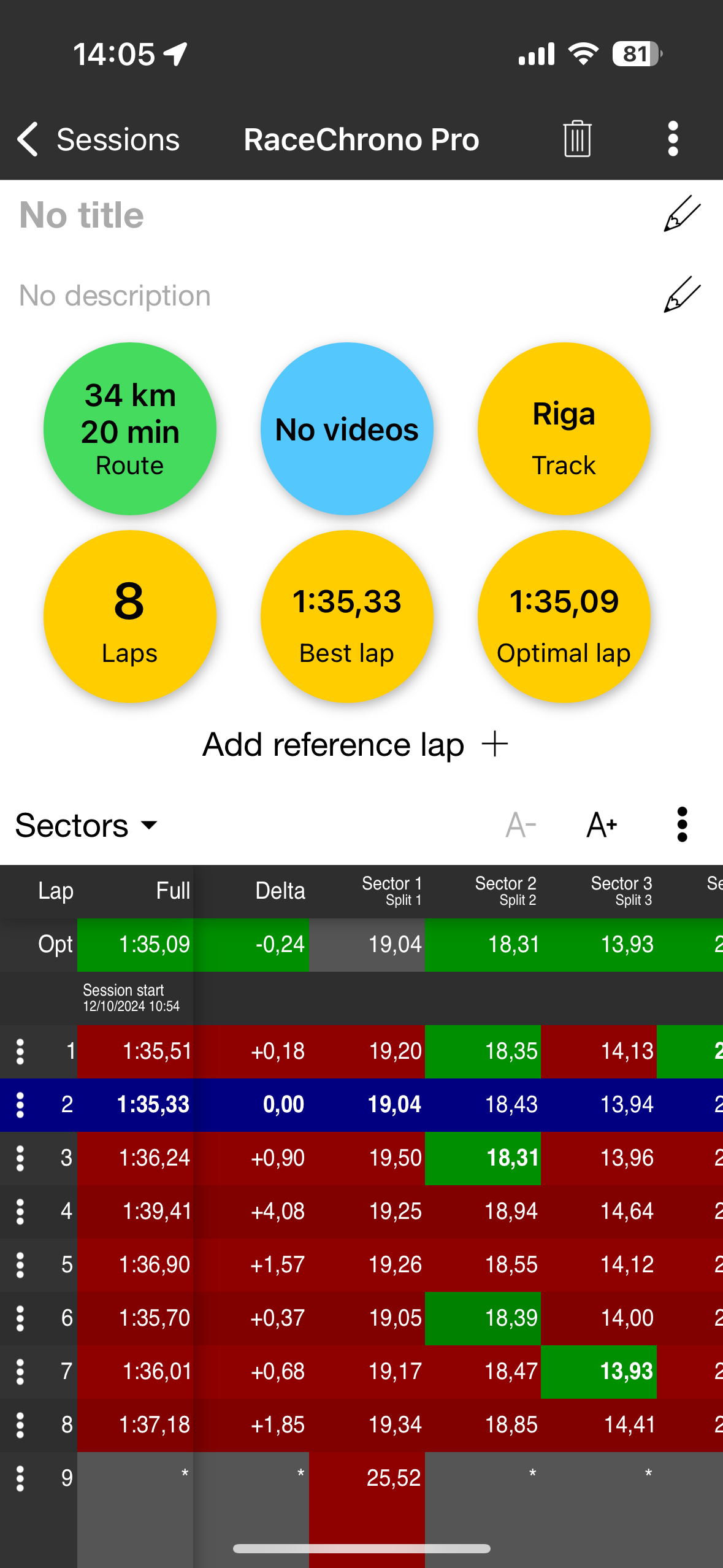Open the top bar overflow menu

pos(673,139)
